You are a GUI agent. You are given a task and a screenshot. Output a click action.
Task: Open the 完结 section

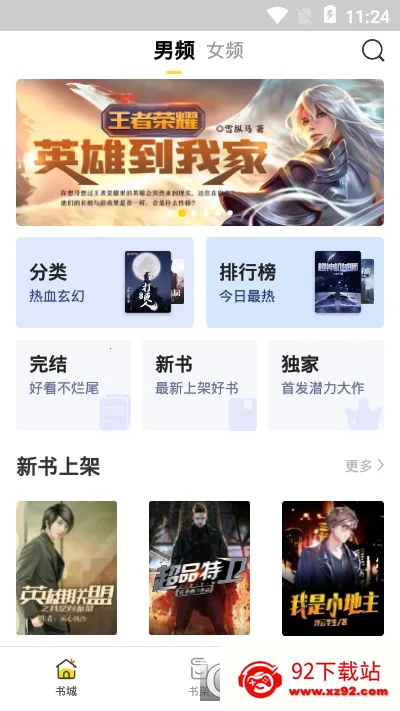73,385
